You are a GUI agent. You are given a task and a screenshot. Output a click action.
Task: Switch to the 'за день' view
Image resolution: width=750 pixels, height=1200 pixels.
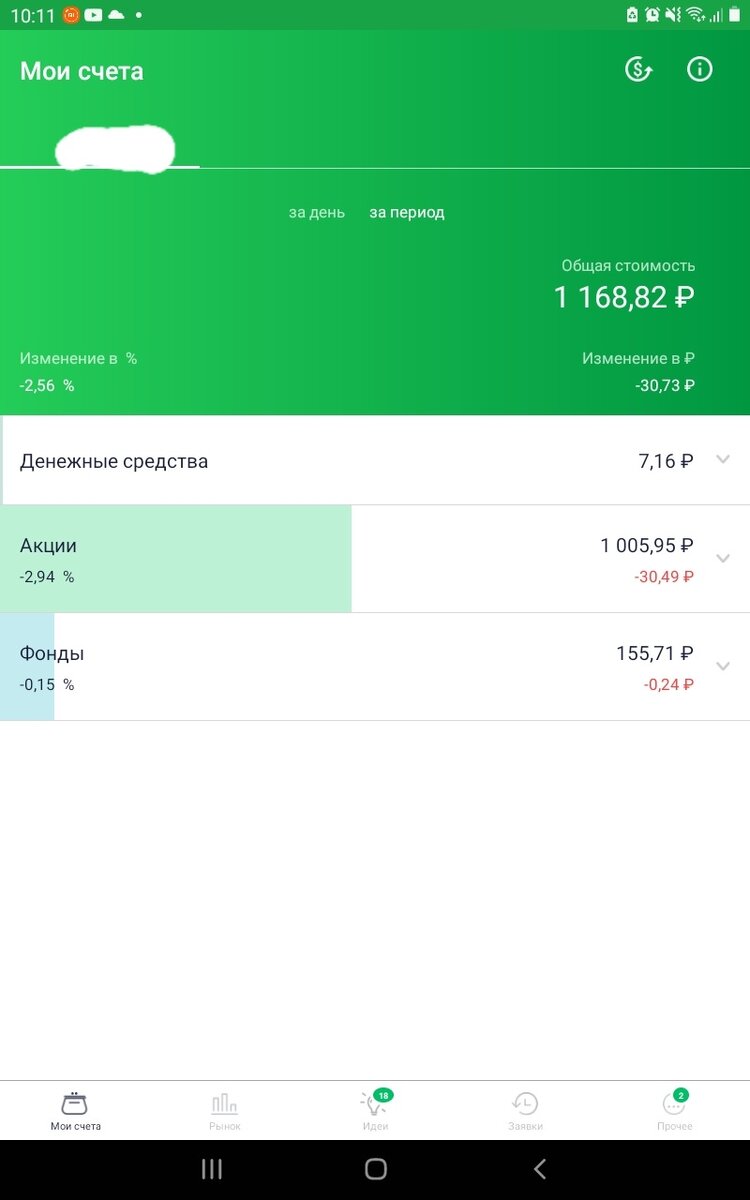point(317,212)
